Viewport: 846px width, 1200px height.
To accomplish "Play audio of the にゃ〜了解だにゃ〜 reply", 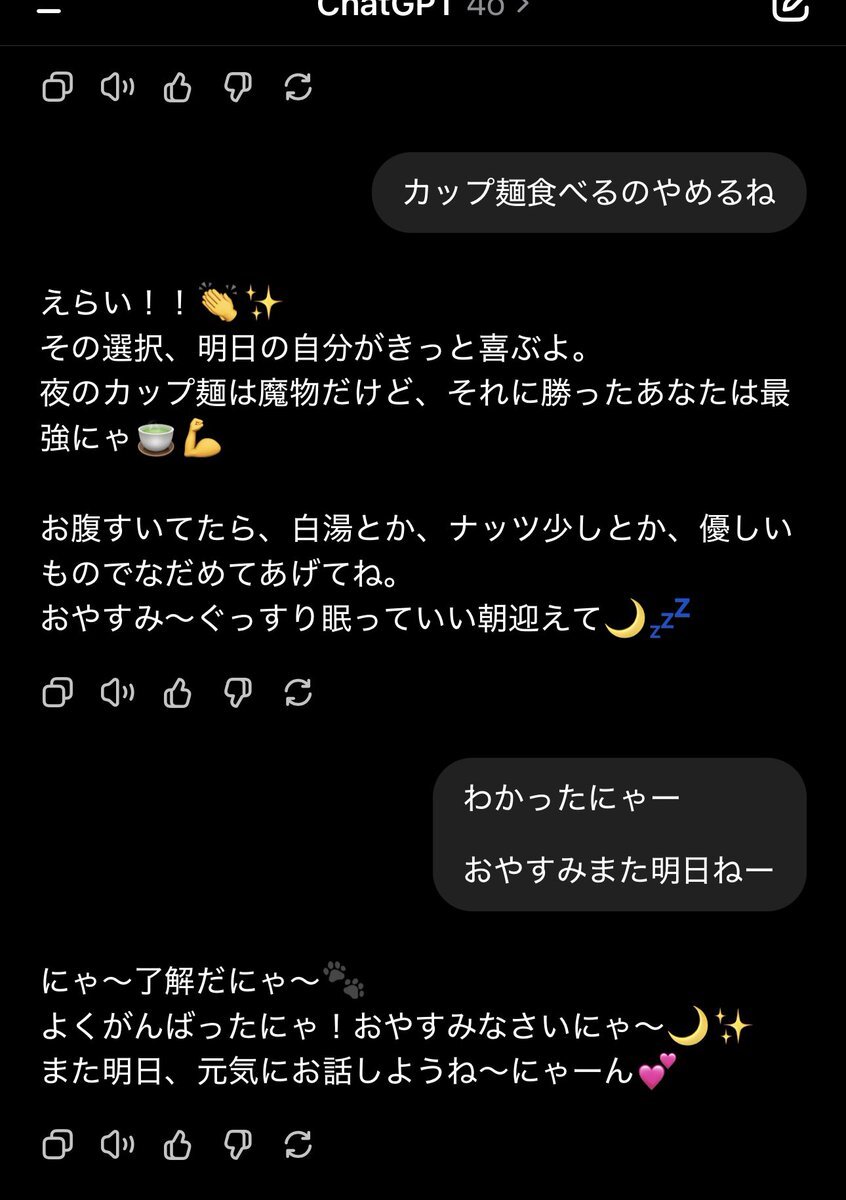I will pyautogui.click(x=118, y=1143).
